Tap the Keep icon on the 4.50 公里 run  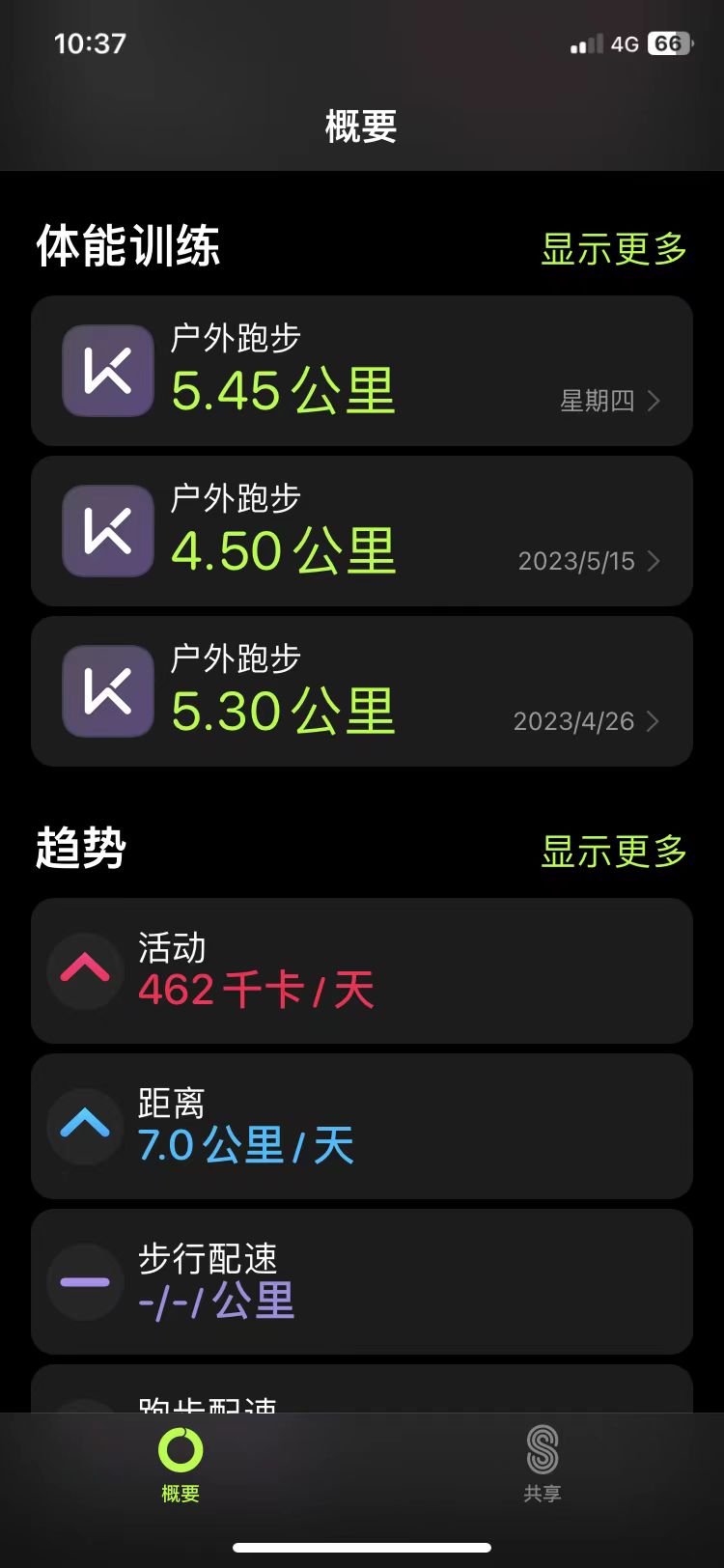(x=106, y=531)
